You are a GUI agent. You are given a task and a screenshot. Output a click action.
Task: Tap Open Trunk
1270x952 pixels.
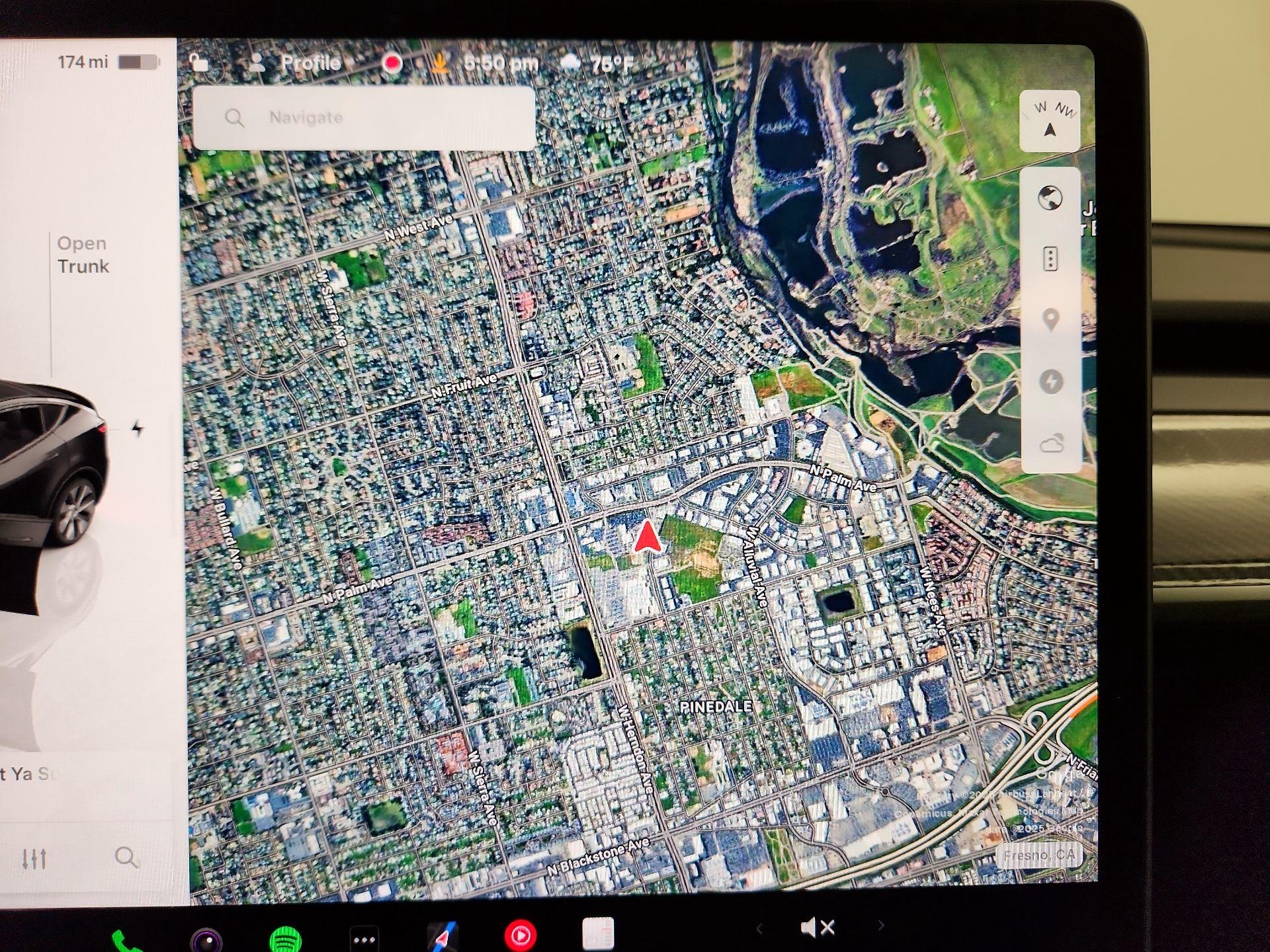click(x=83, y=255)
